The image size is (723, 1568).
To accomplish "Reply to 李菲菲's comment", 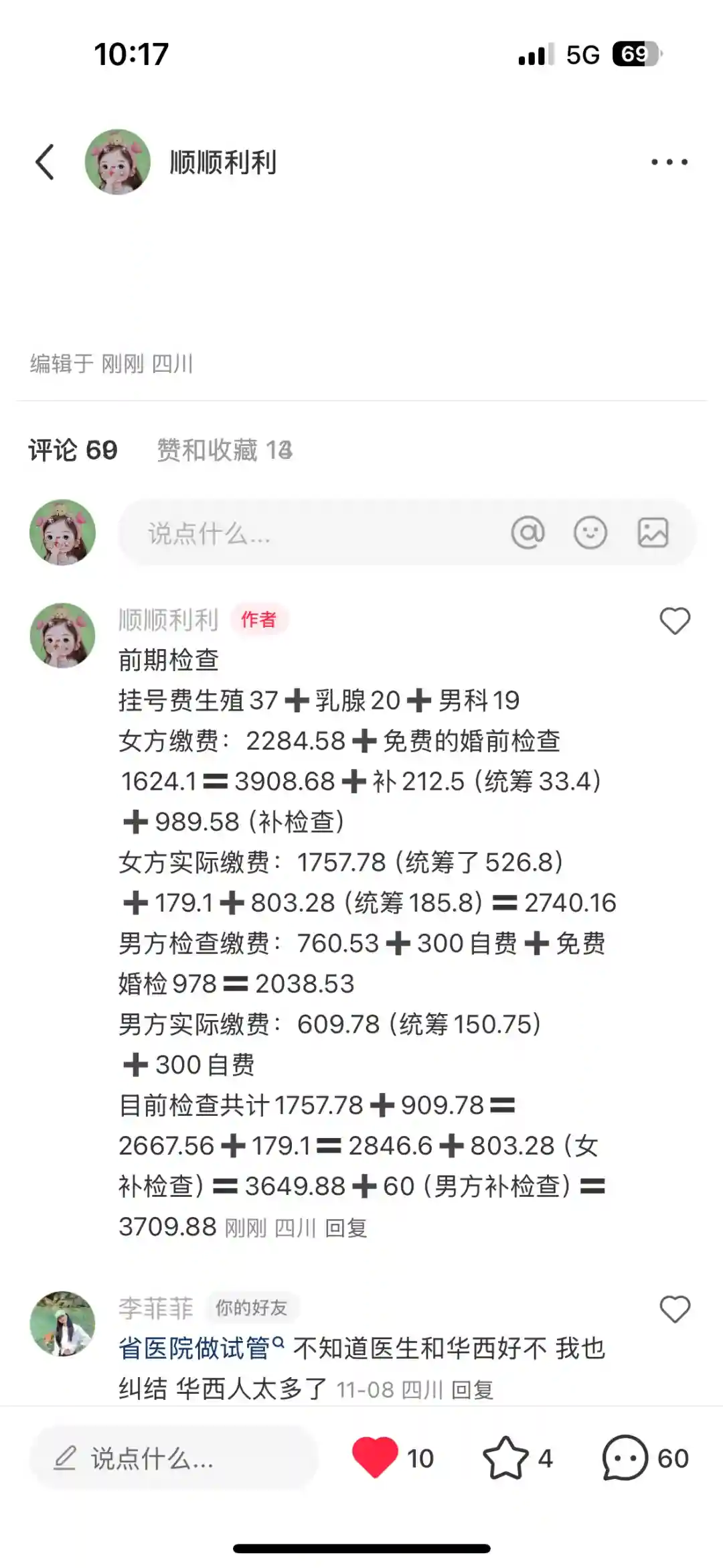I will tap(472, 1390).
